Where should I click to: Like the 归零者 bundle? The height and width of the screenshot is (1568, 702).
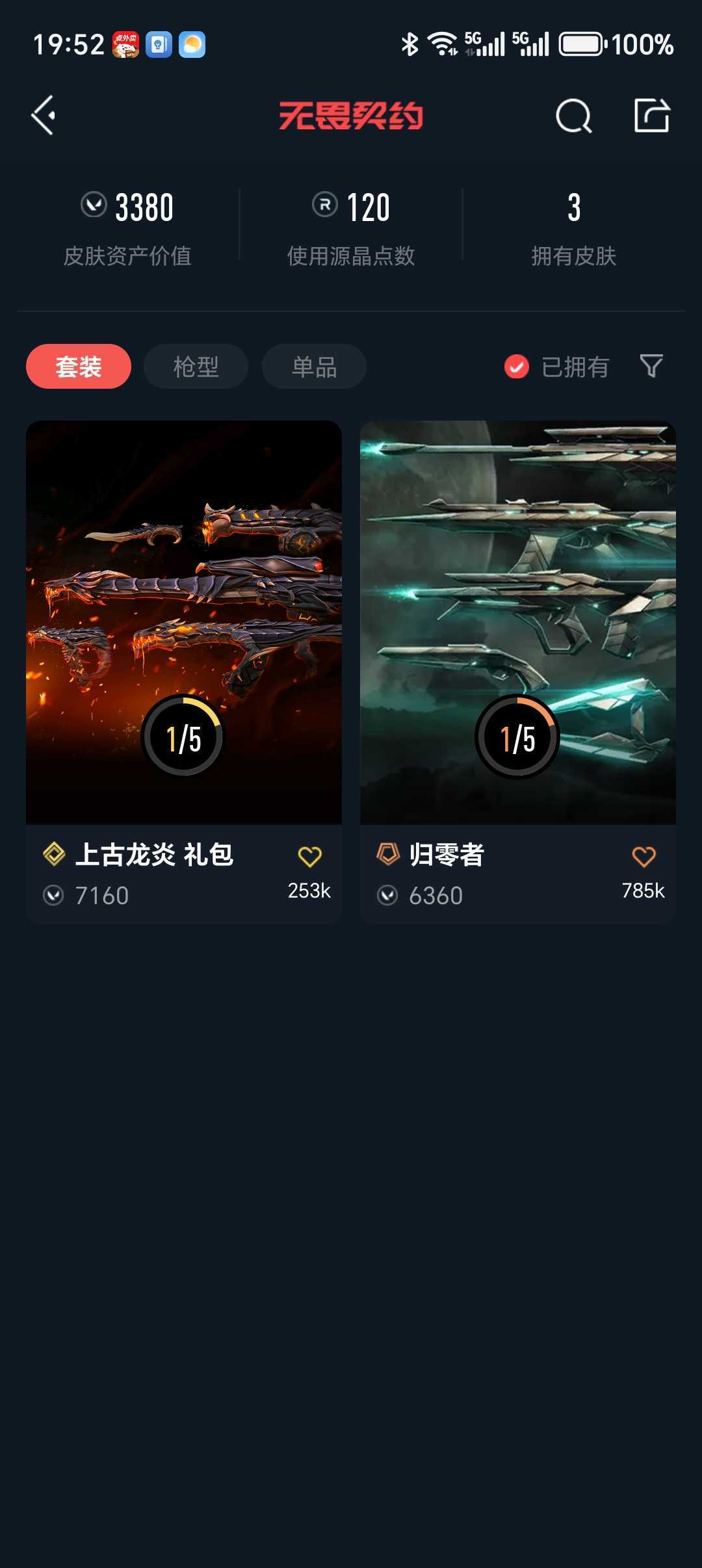[x=643, y=857]
